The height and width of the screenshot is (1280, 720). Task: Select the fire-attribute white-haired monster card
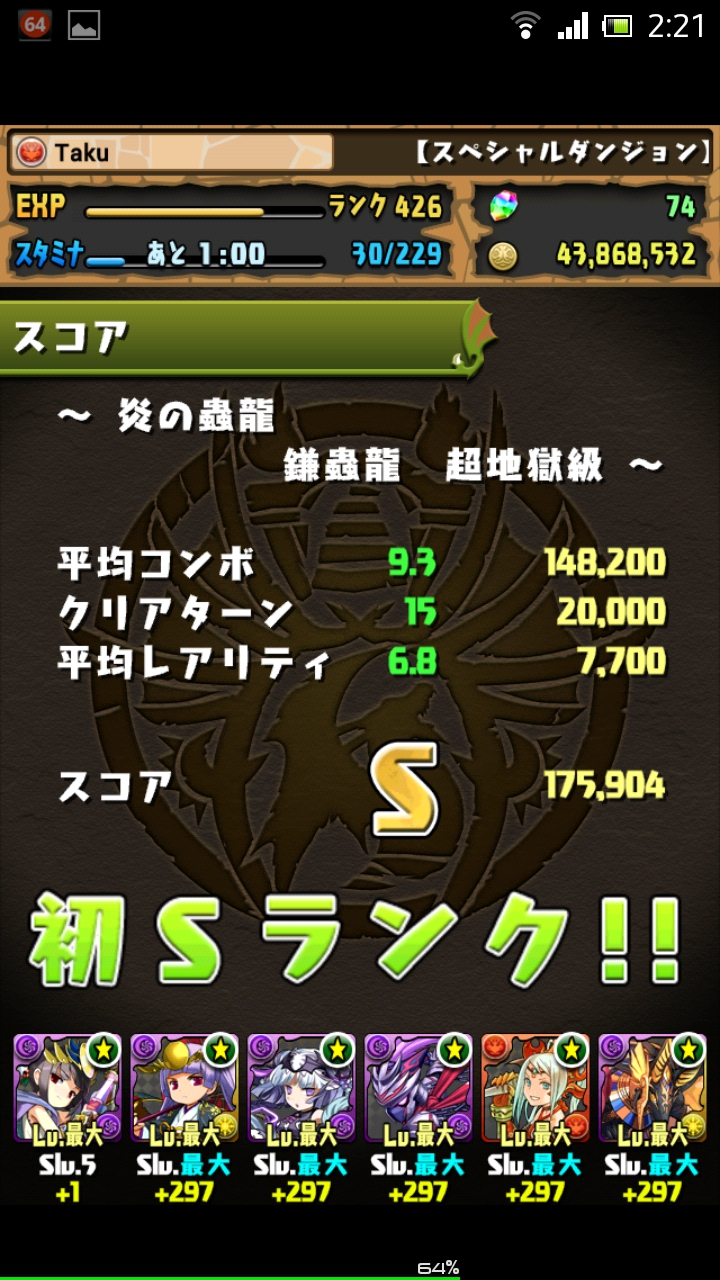[535, 1088]
